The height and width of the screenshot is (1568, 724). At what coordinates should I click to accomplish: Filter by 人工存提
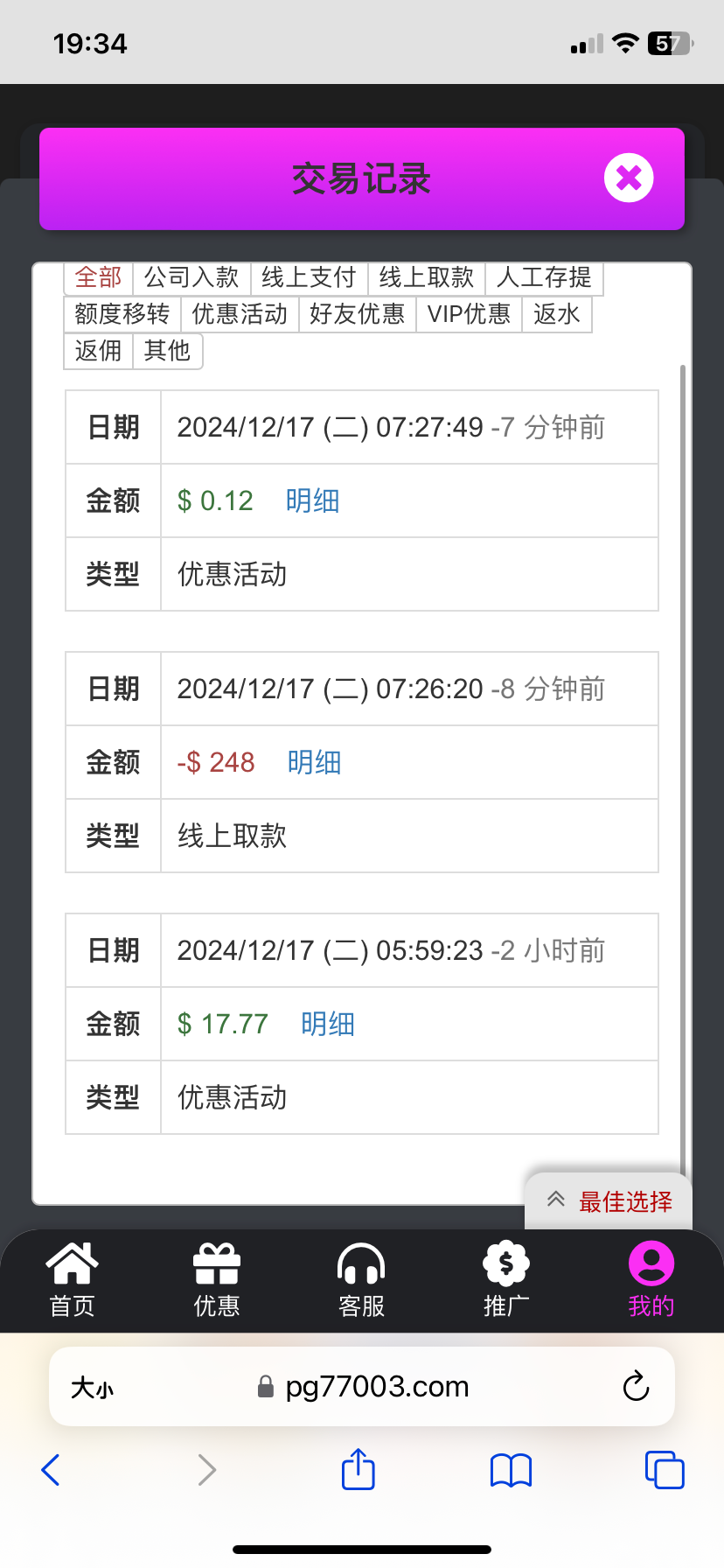544,278
